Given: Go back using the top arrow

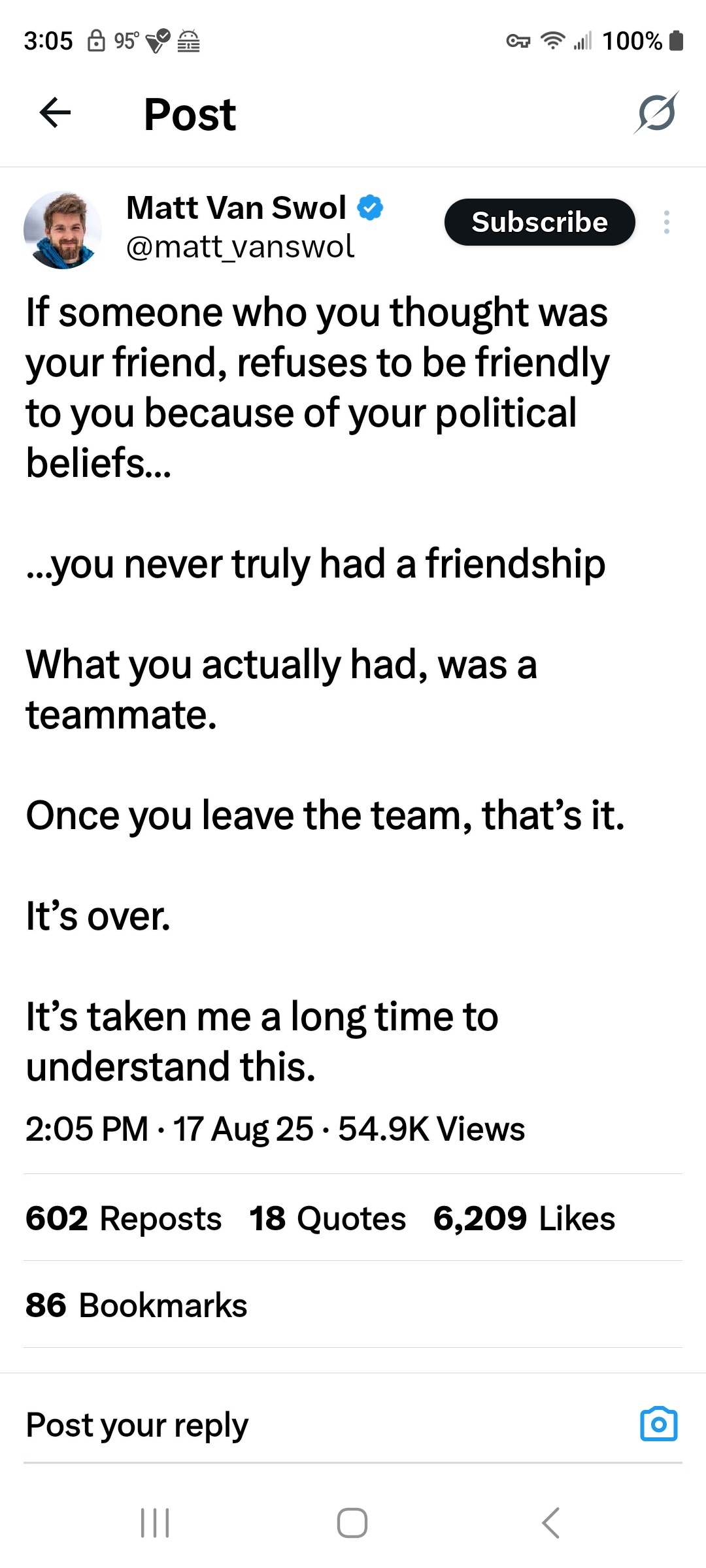Looking at the screenshot, I should click(x=55, y=113).
